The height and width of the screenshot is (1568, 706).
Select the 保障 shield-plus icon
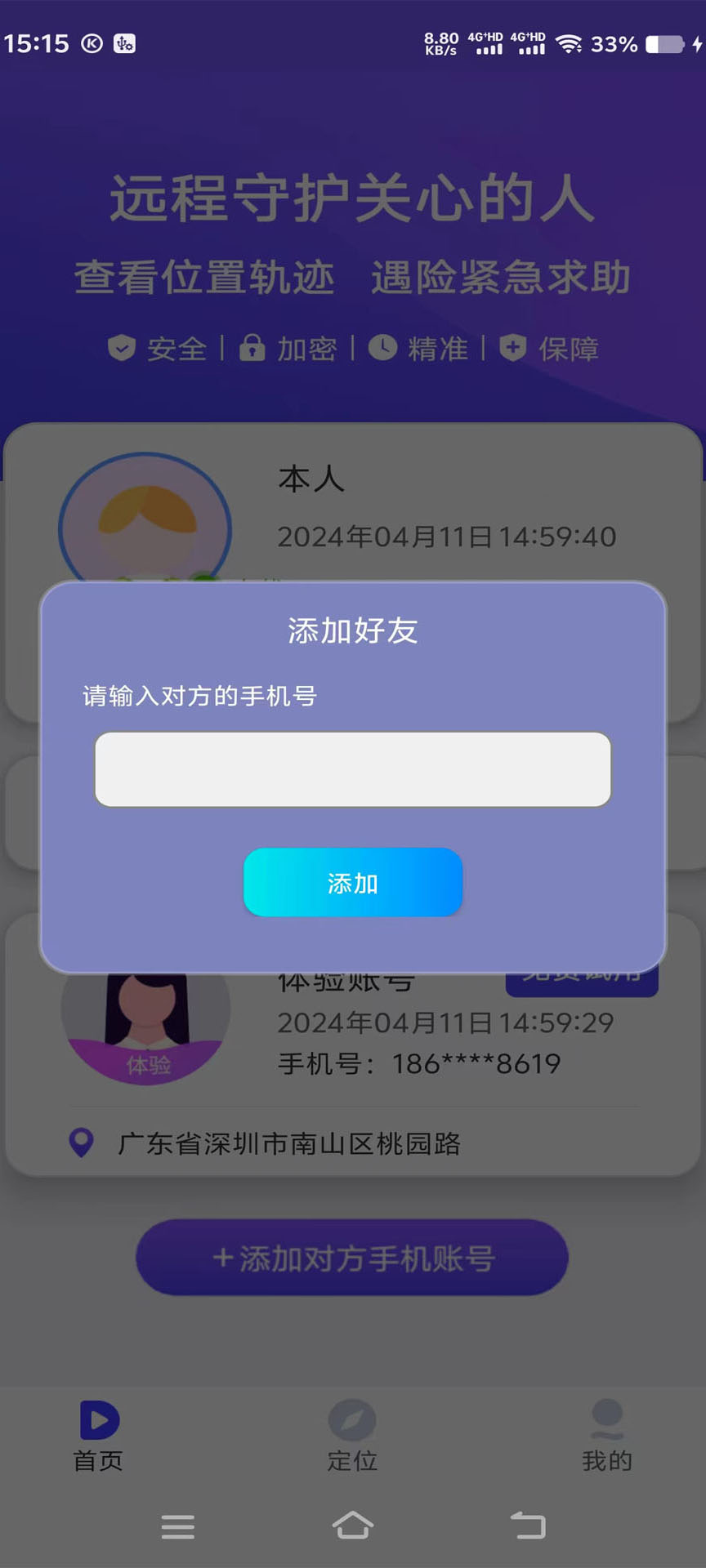[512, 348]
